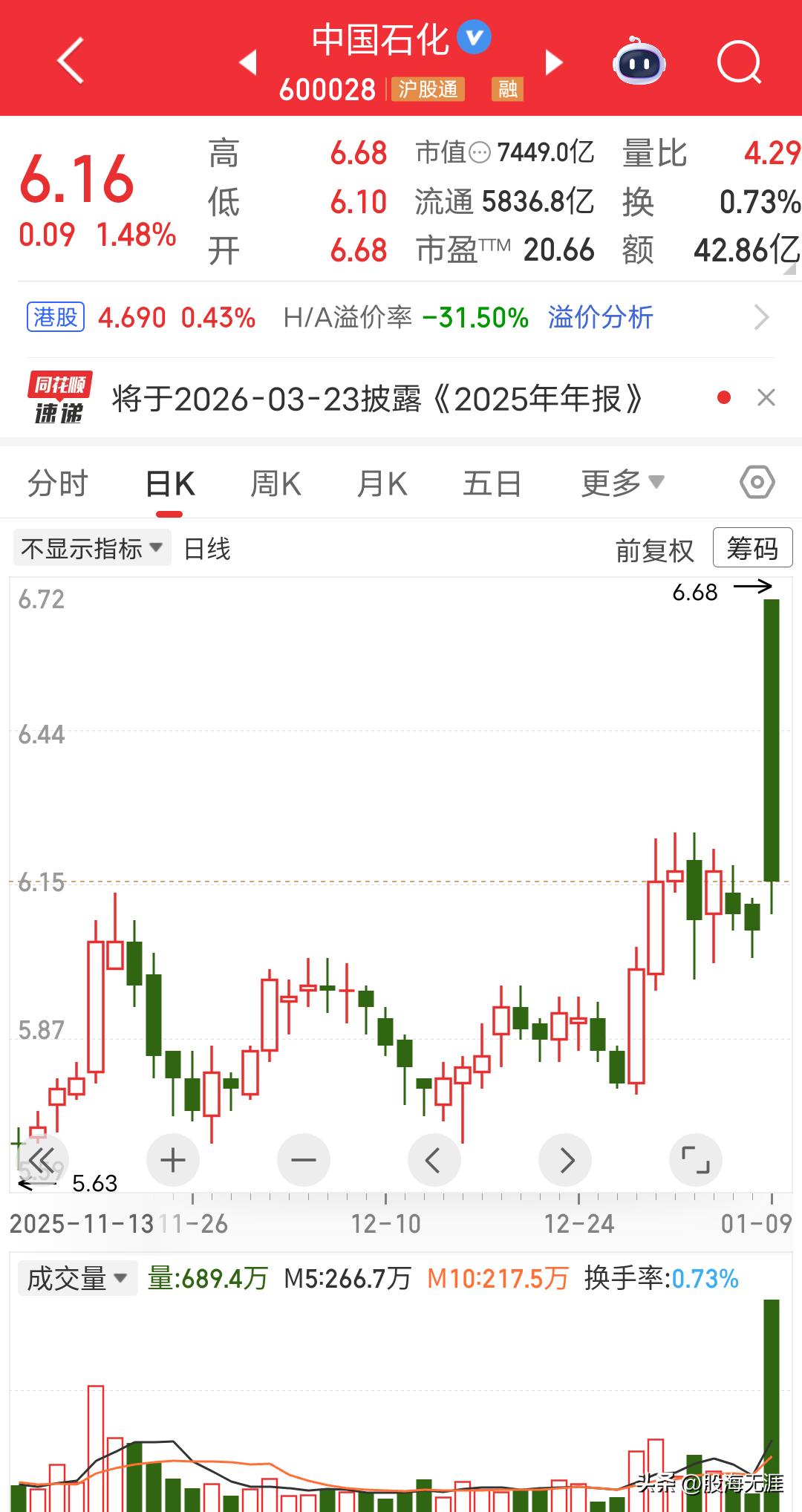Zoom in on the K-line chart
The width and height of the screenshot is (802, 1512).
tap(172, 1159)
